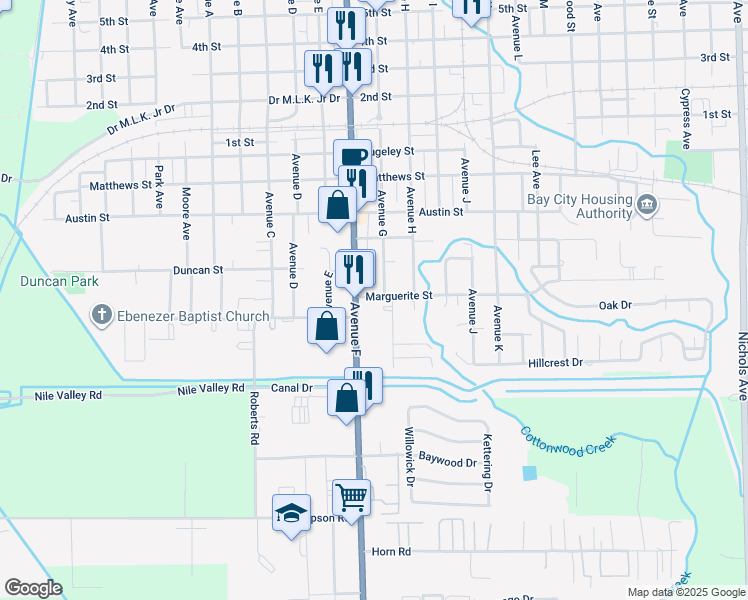The image size is (748, 600).
Task: Open the restaurant marker at Marguerite St
Action: 355,267
